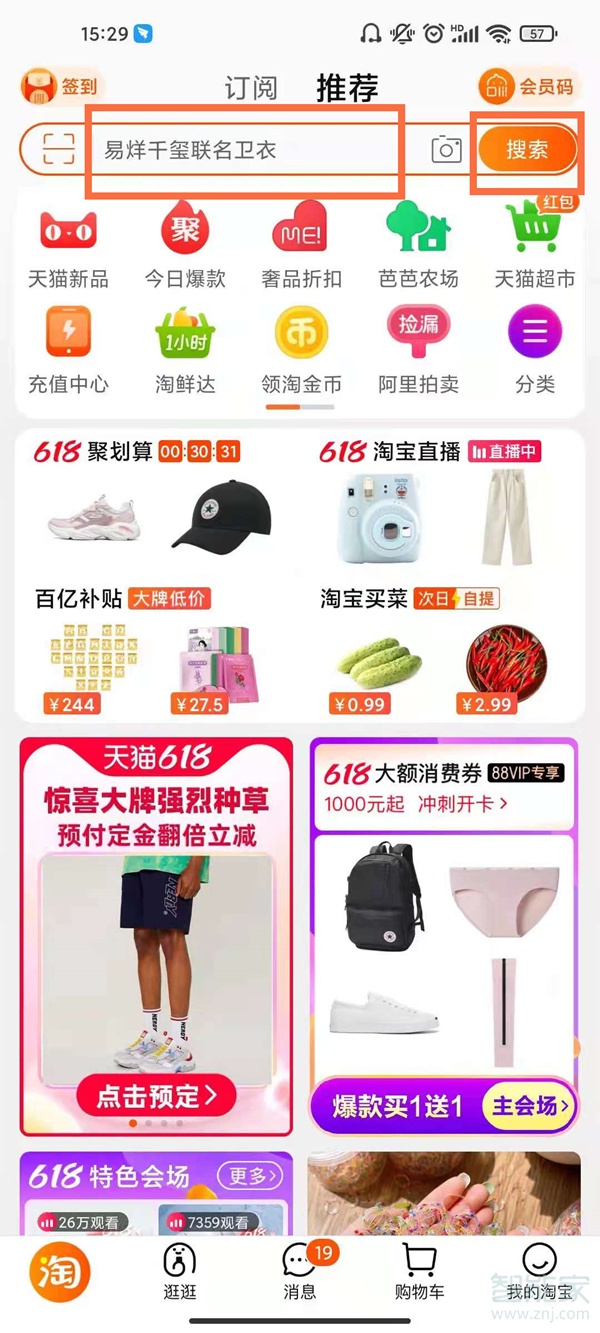The image size is (600, 1333).
Task: Open camera image search
Action: [446, 150]
